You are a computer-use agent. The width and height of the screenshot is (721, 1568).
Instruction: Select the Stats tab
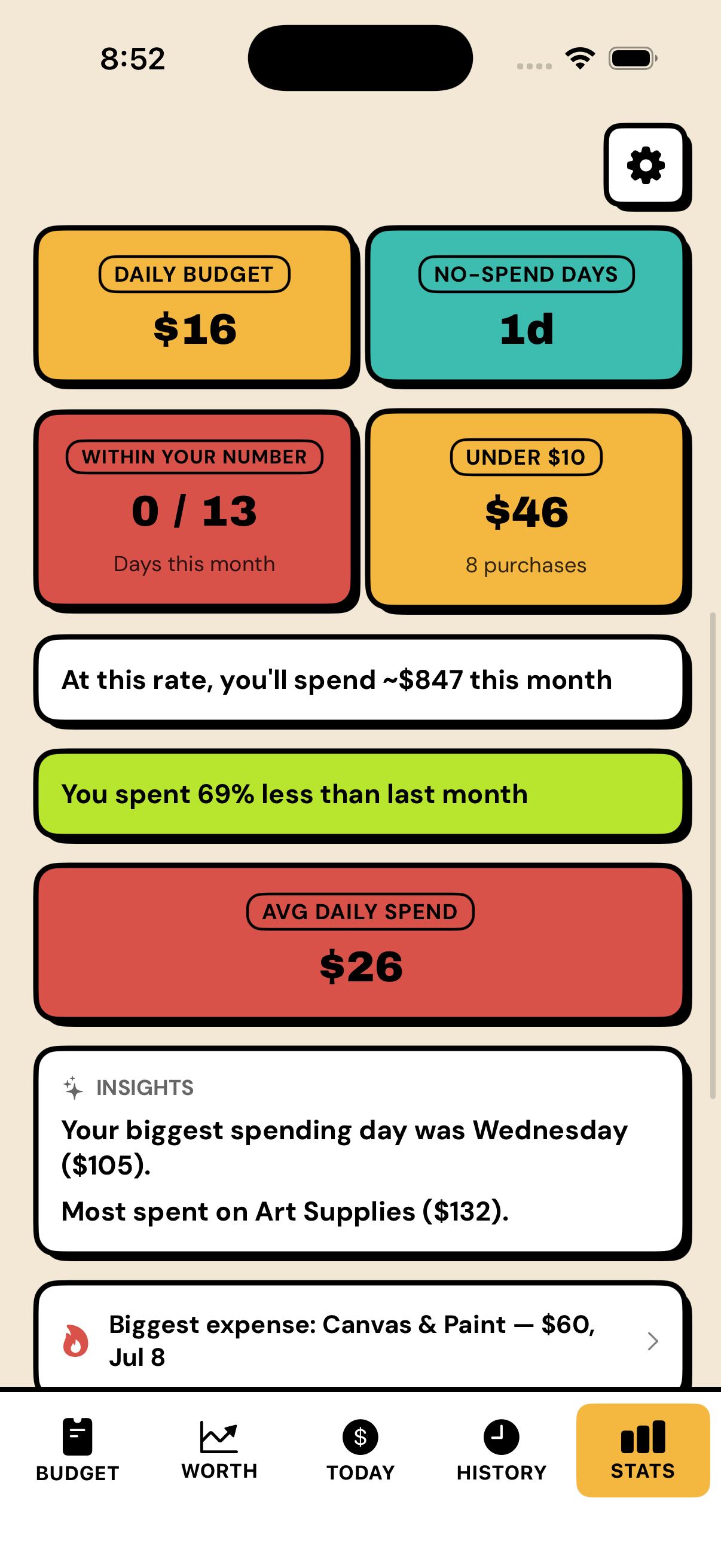tap(643, 1450)
